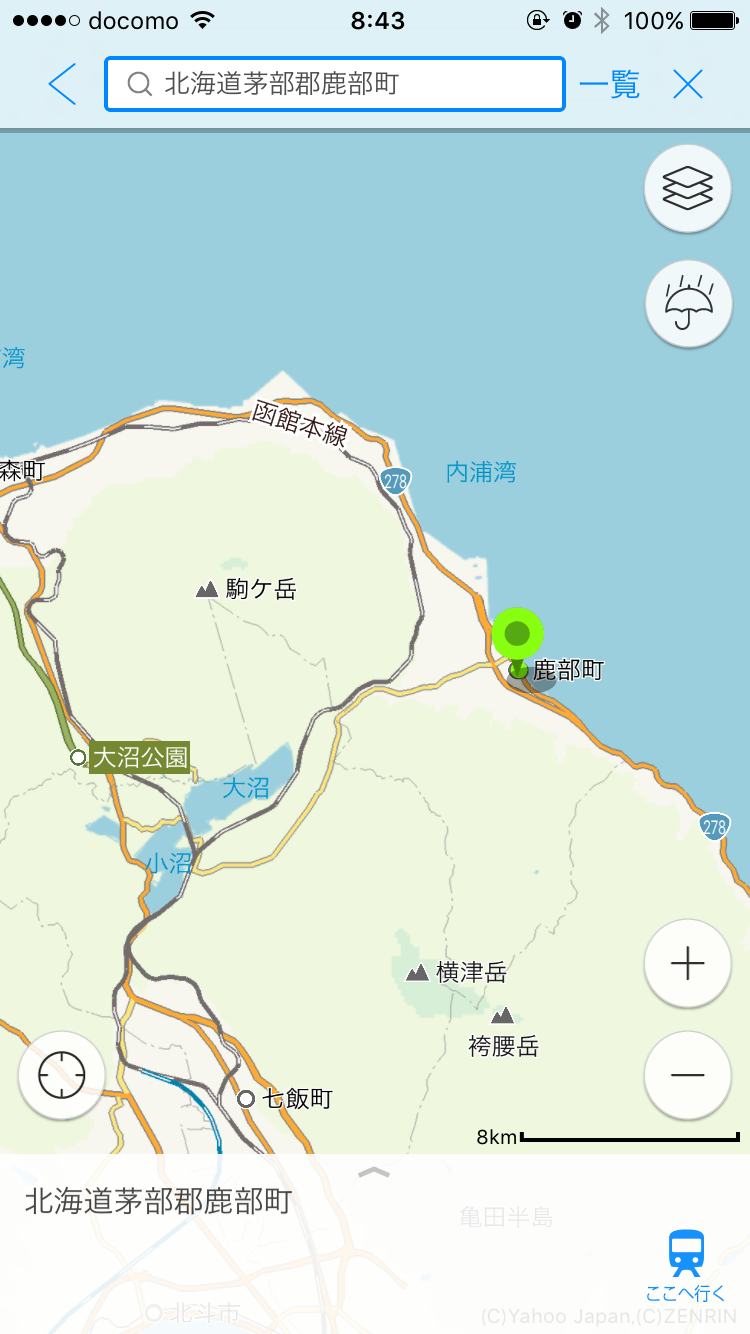This screenshot has height=1334, width=750.
Task: Tap the search field showing 北海道茅部郡鹿部町
Action: [x=335, y=84]
